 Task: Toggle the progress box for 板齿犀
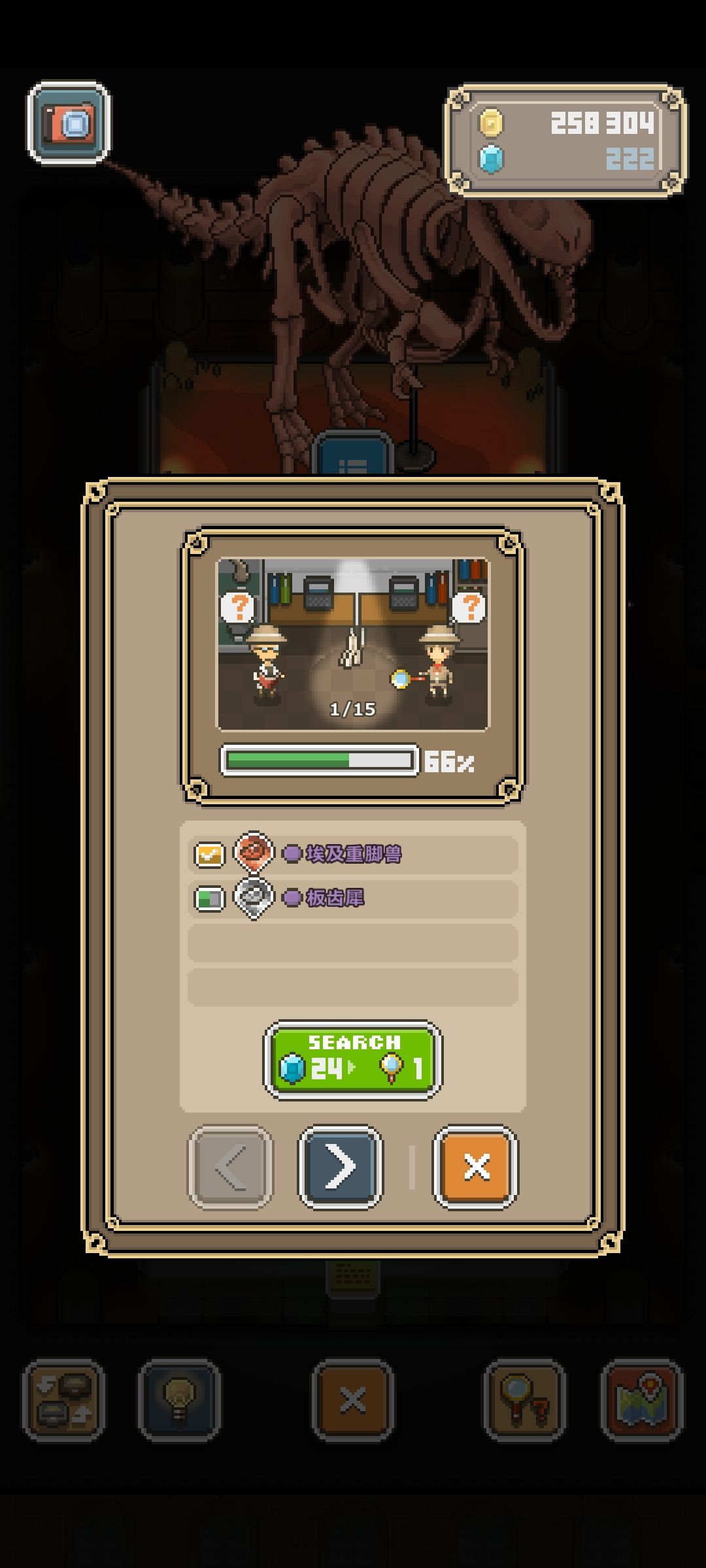tap(208, 898)
